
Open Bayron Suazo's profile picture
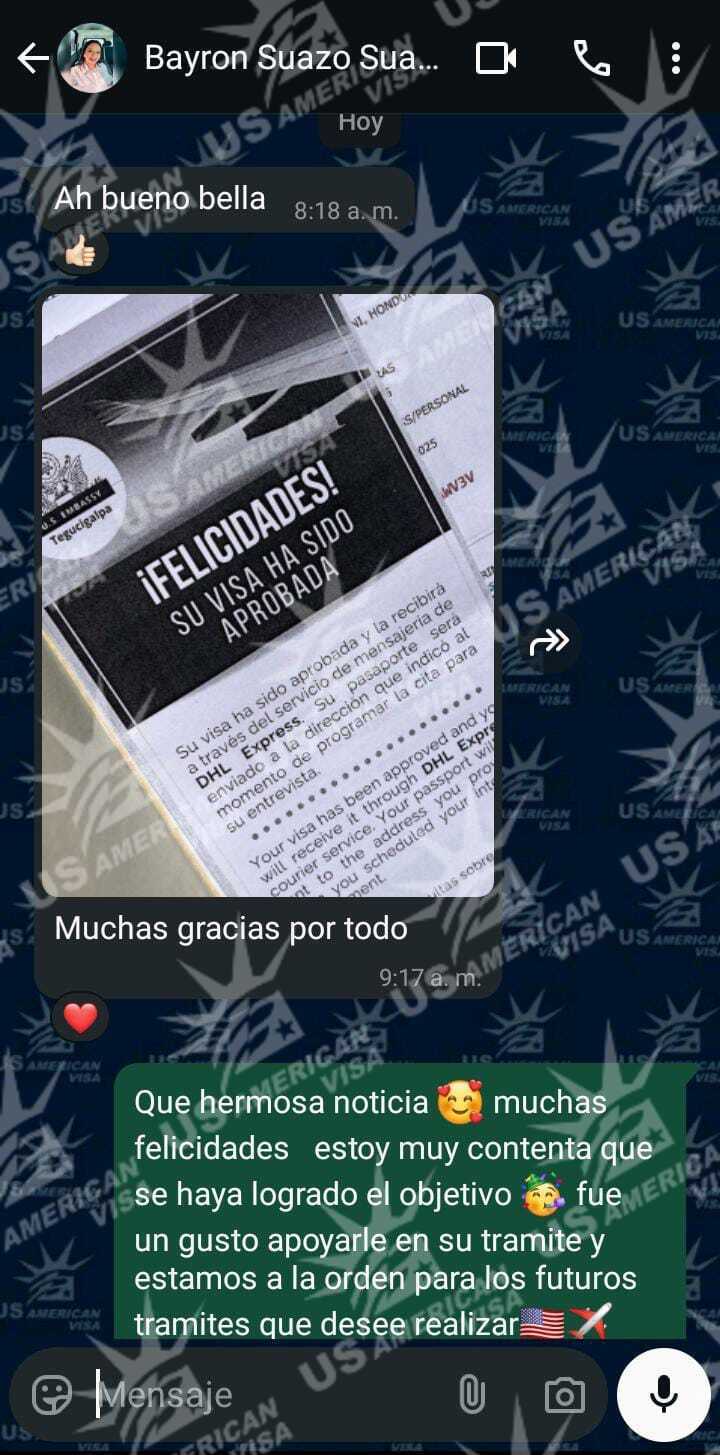[92, 59]
